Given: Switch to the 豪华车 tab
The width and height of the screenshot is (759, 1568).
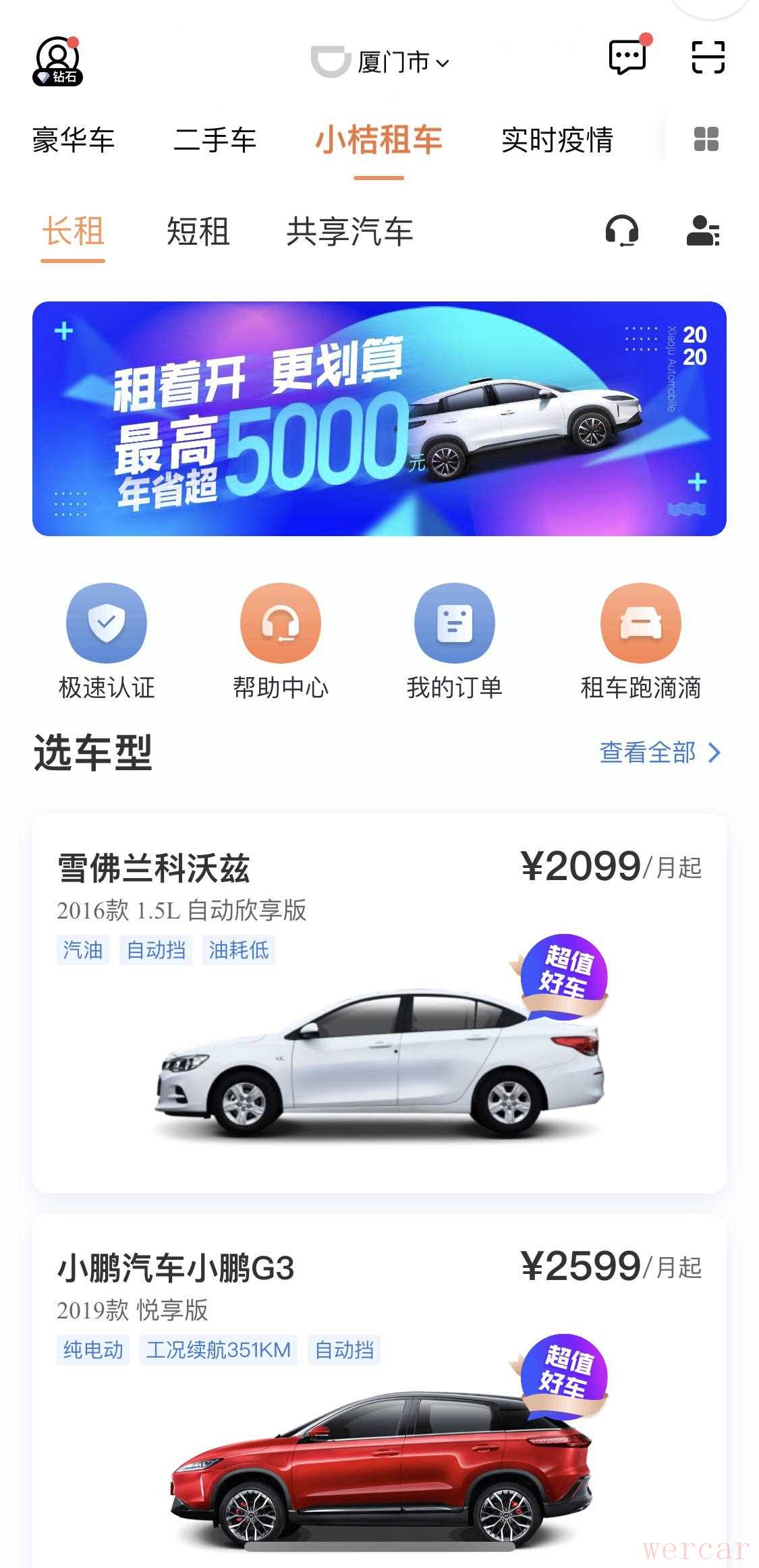Looking at the screenshot, I should 74,140.
